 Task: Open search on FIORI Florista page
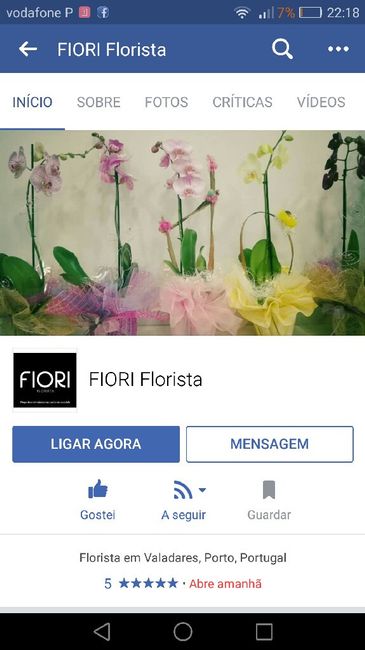pyautogui.click(x=282, y=49)
